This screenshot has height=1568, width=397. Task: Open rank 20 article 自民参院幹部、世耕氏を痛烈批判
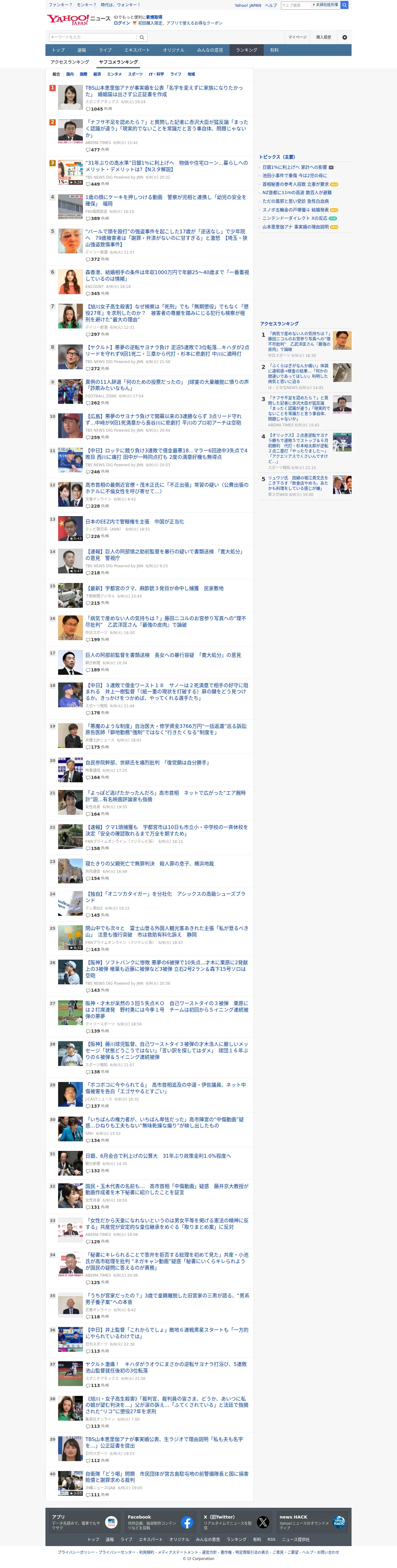tap(147, 763)
